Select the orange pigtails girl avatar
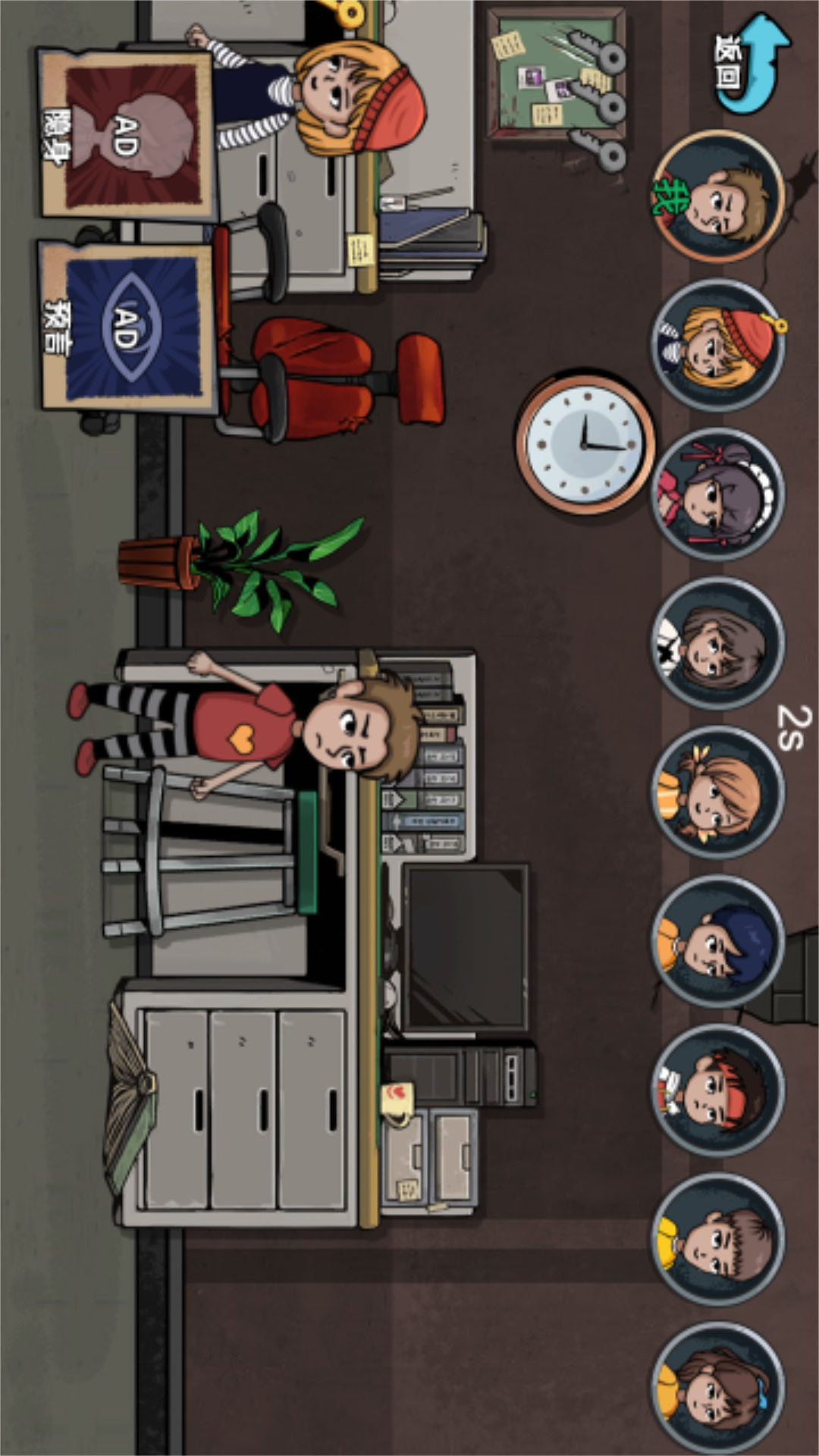The image size is (819, 1456). (717, 792)
